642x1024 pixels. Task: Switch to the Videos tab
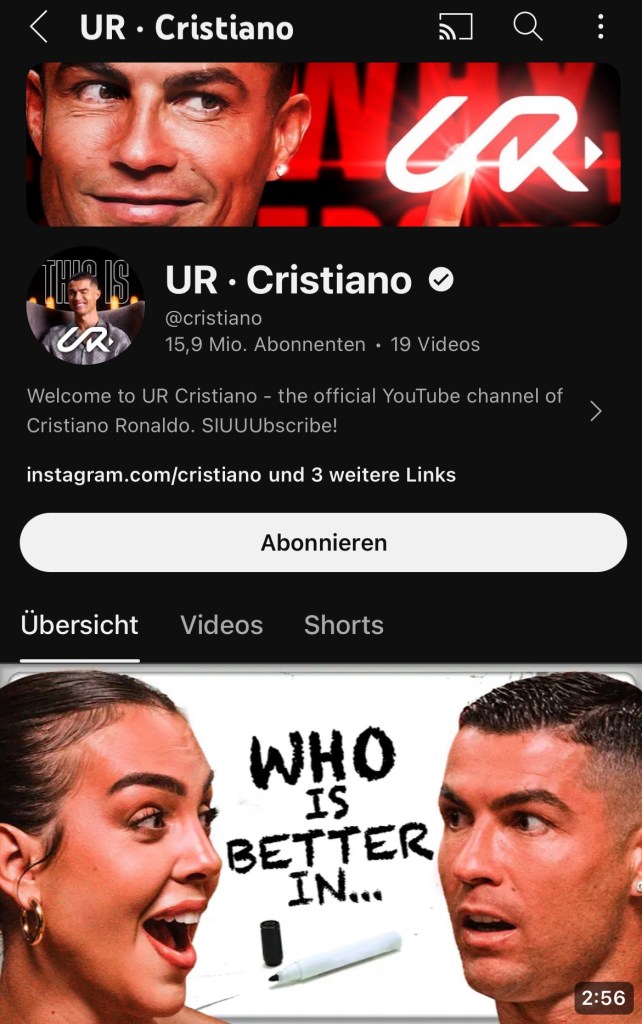click(x=221, y=625)
